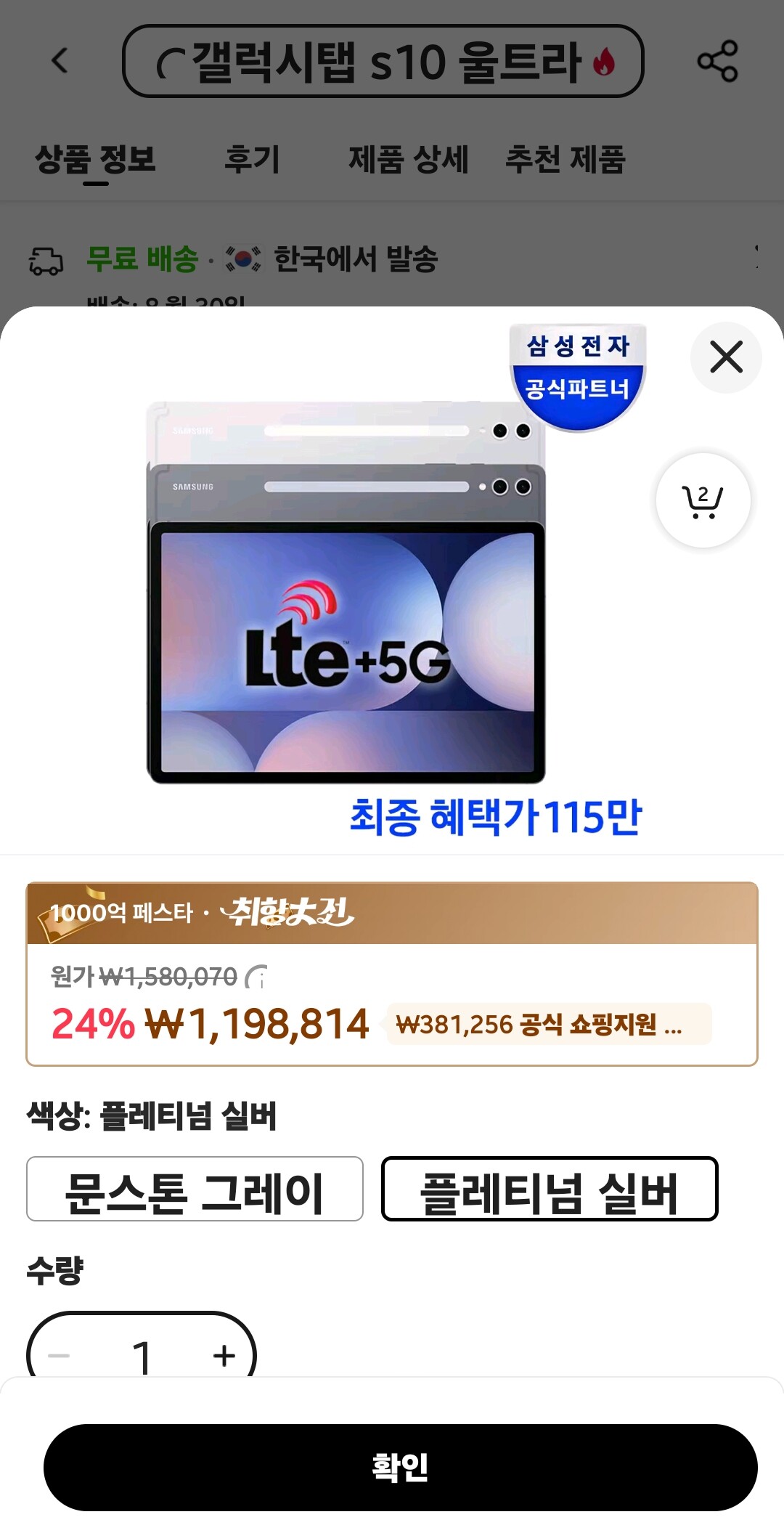Decrease quantity with the minus button
The height and width of the screenshot is (1533, 784).
pyautogui.click(x=59, y=1355)
